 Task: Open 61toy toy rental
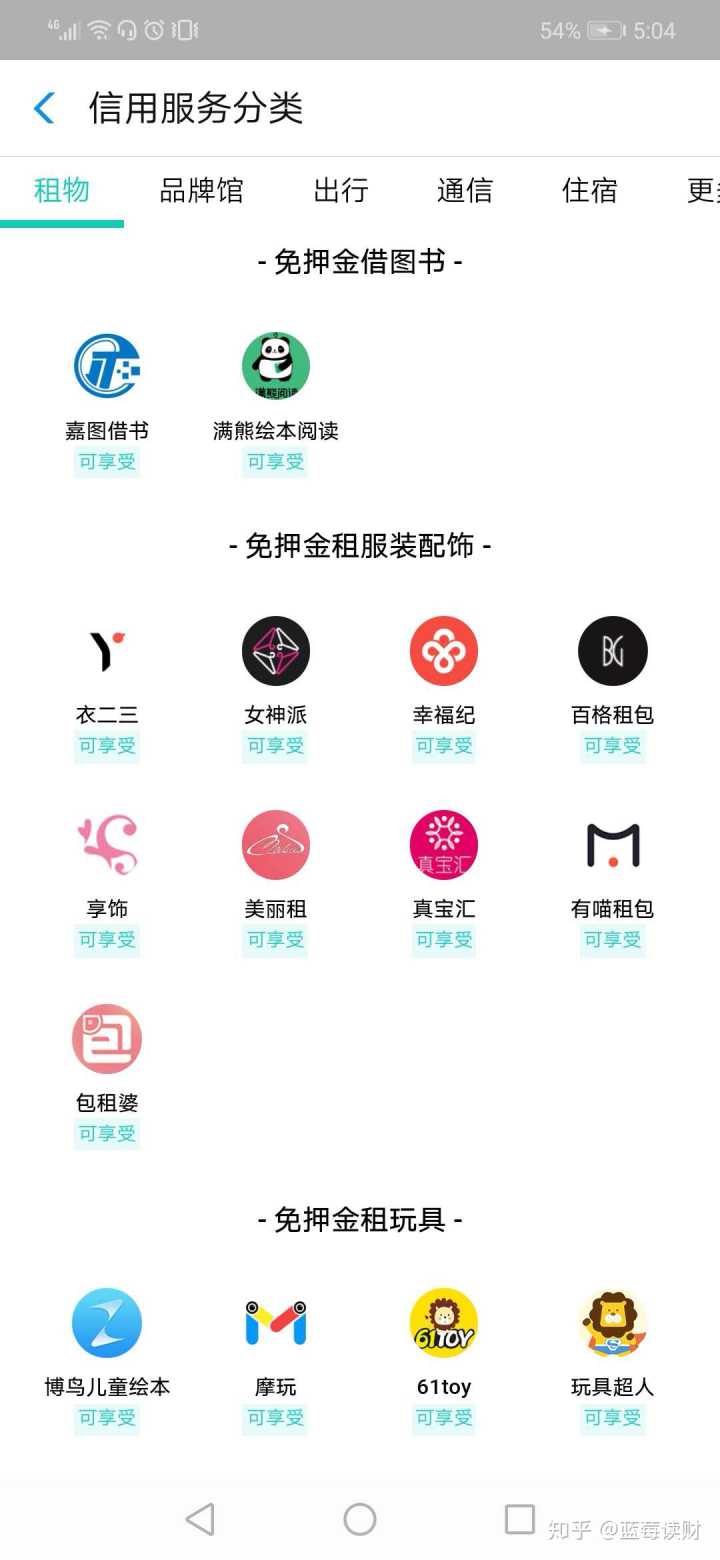[443, 1323]
